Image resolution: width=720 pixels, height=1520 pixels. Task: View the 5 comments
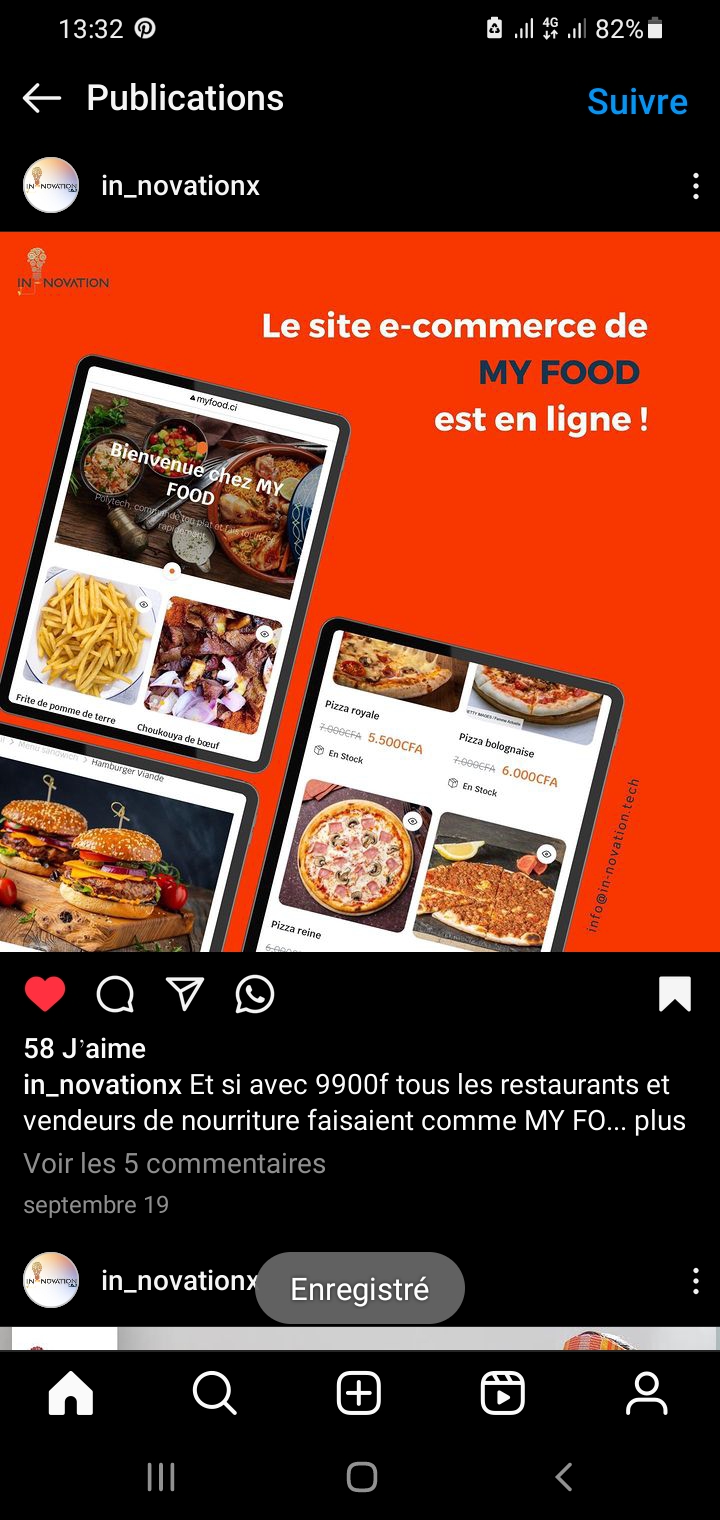pyautogui.click(x=174, y=1164)
